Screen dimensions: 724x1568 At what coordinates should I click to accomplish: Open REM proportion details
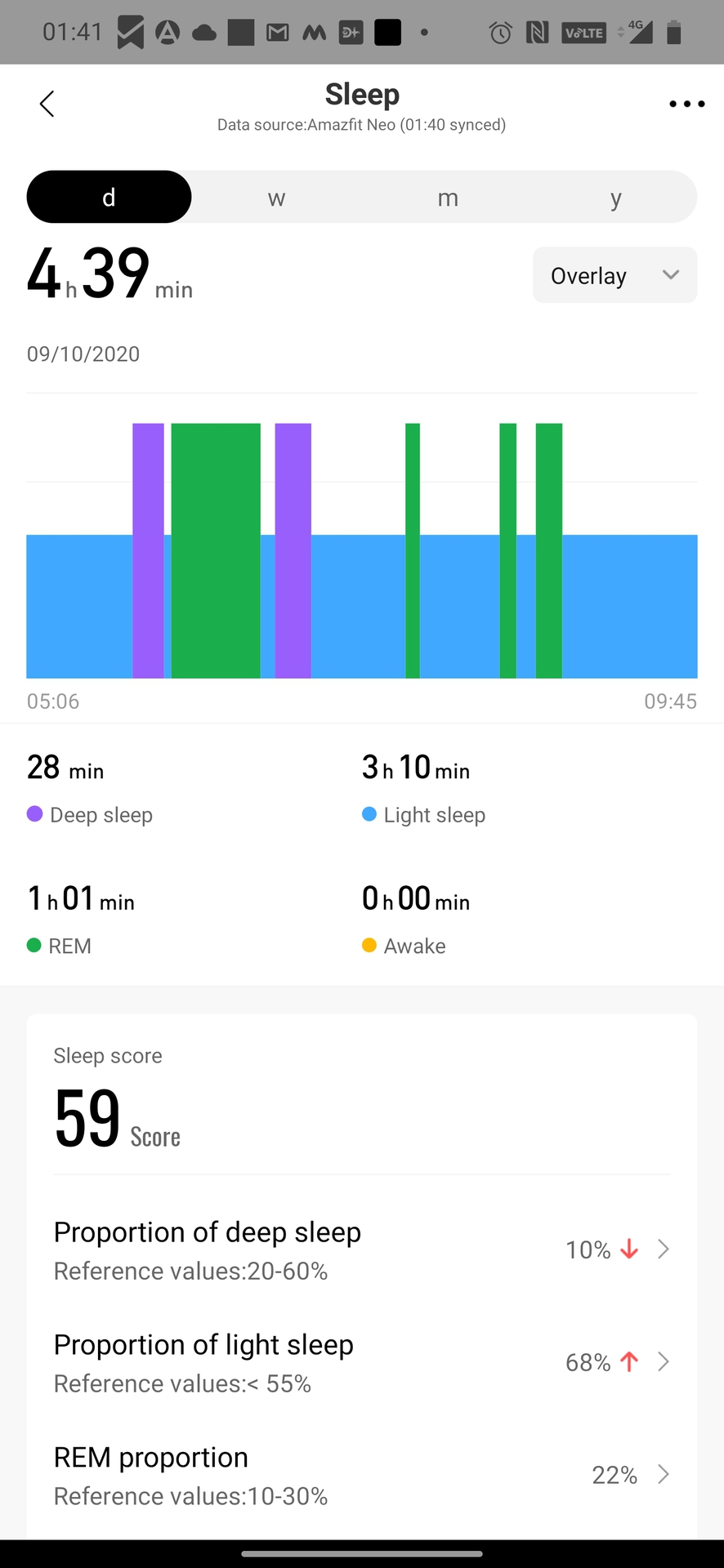click(x=362, y=1475)
